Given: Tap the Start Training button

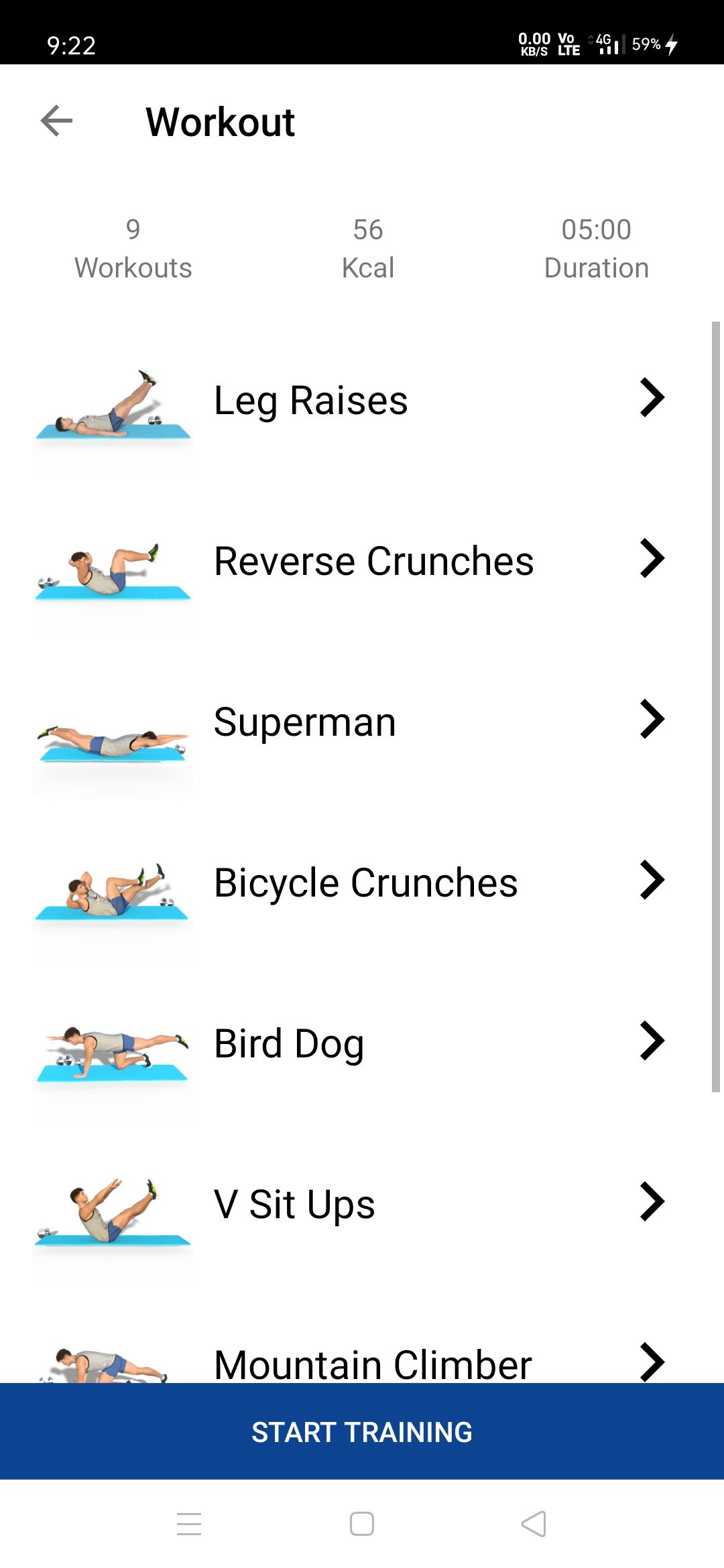Looking at the screenshot, I should [x=362, y=1432].
